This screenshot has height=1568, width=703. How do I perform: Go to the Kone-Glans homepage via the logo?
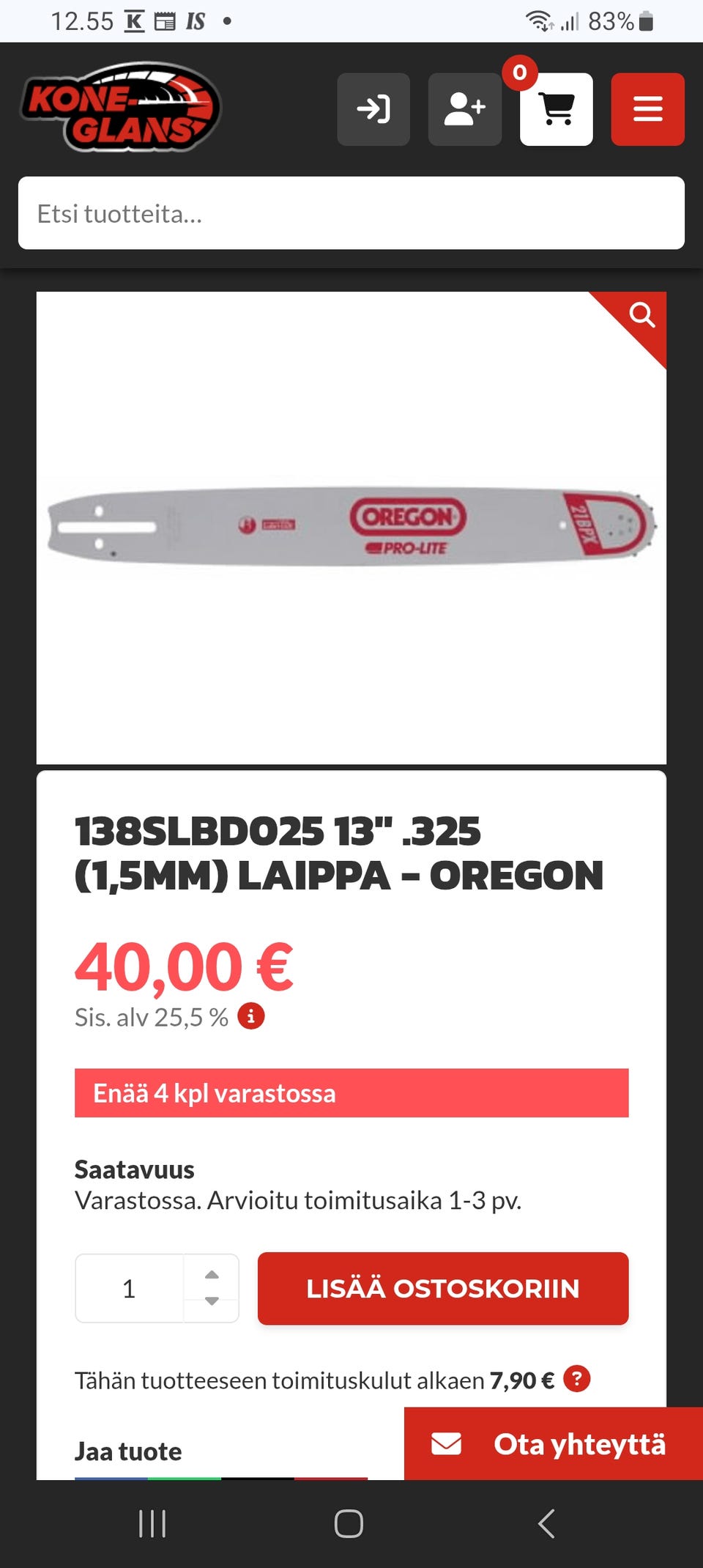pos(122,107)
